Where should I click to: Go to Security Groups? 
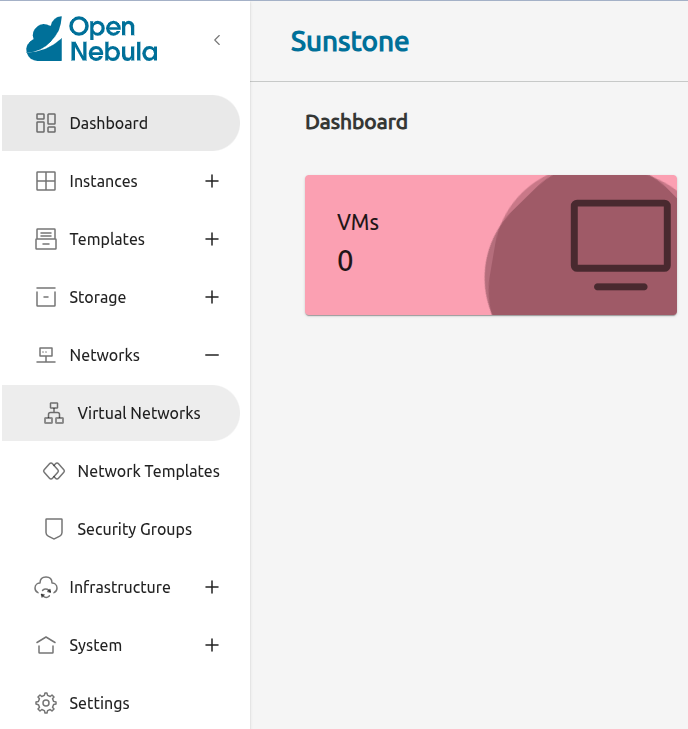(x=134, y=529)
